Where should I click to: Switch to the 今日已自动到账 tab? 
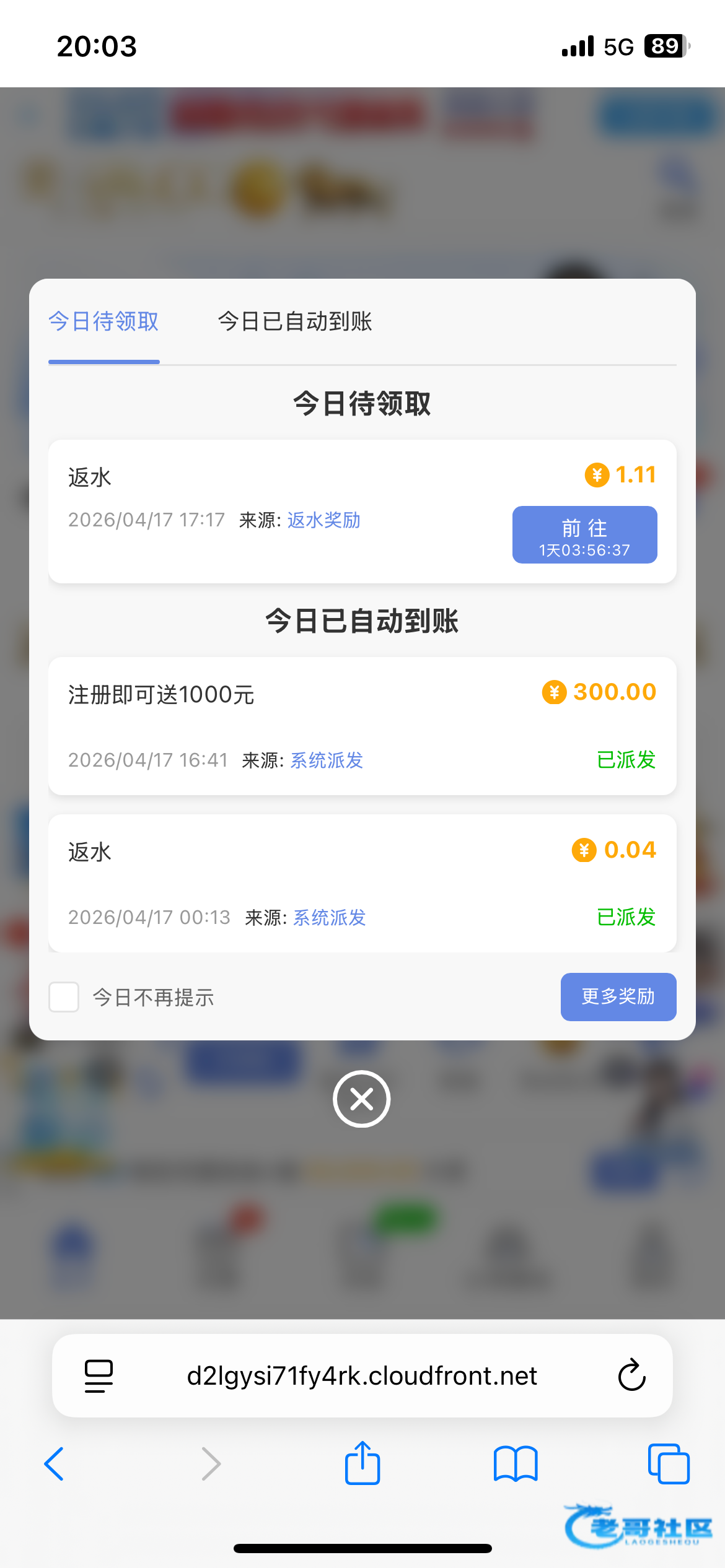tap(295, 322)
